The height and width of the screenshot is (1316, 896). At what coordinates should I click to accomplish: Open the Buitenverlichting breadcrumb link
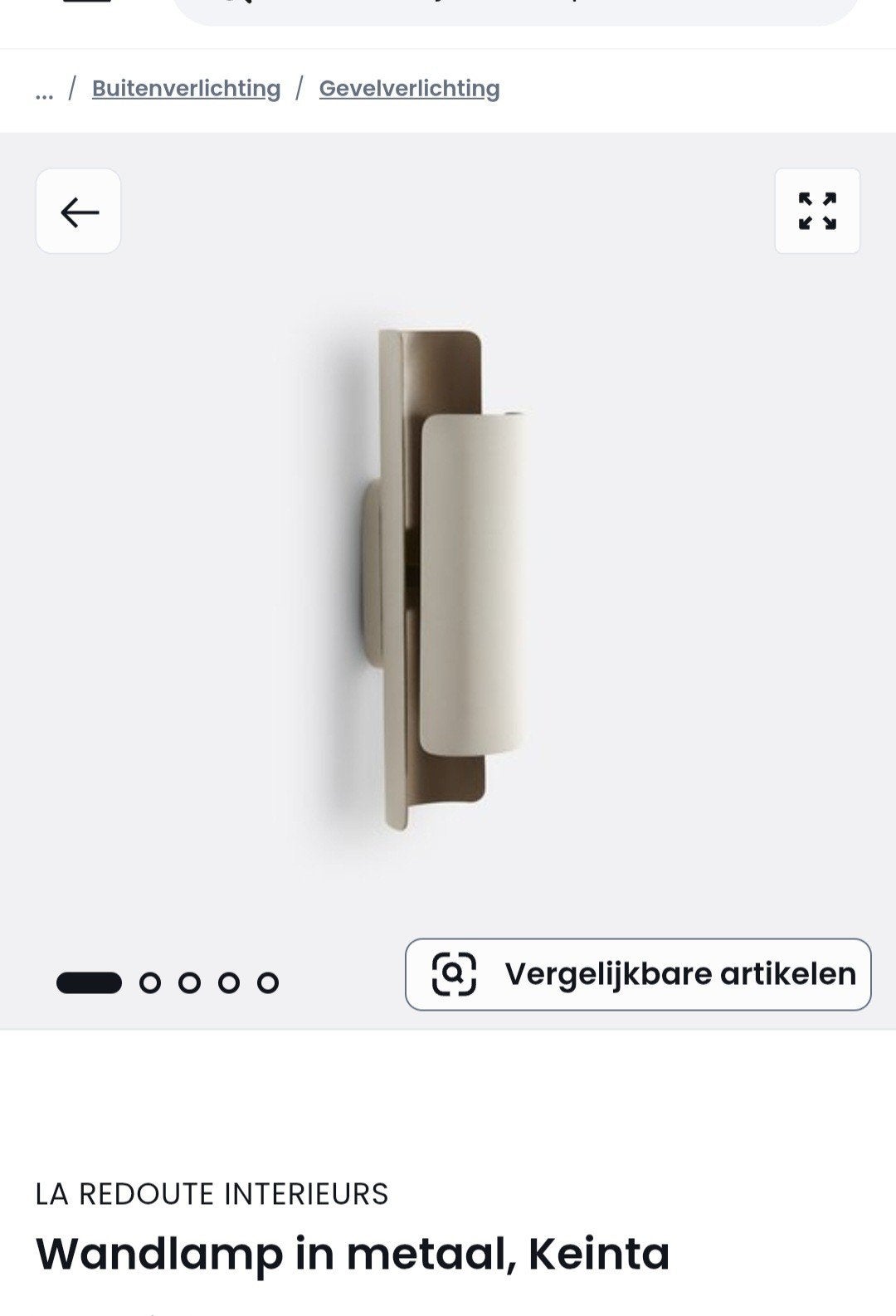click(x=187, y=89)
